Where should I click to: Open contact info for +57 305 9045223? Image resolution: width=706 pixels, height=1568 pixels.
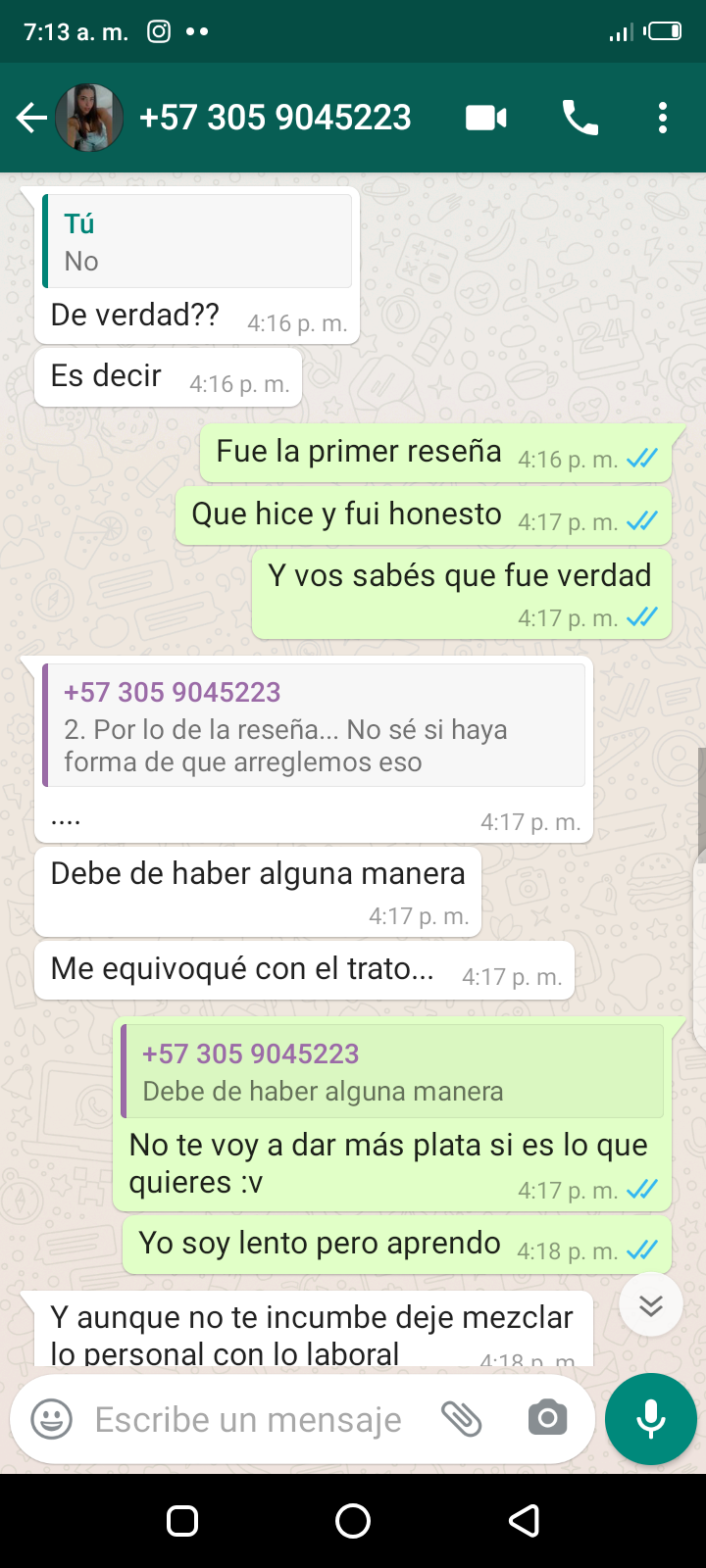[276, 119]
